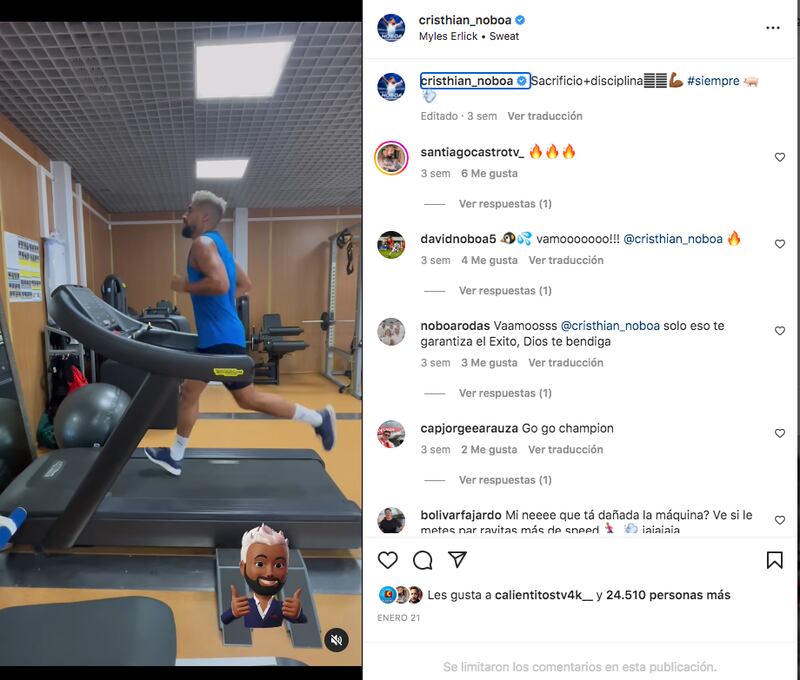Share the post via paper plane icon
The image size is (800, 680).
[x=457, y=560]
